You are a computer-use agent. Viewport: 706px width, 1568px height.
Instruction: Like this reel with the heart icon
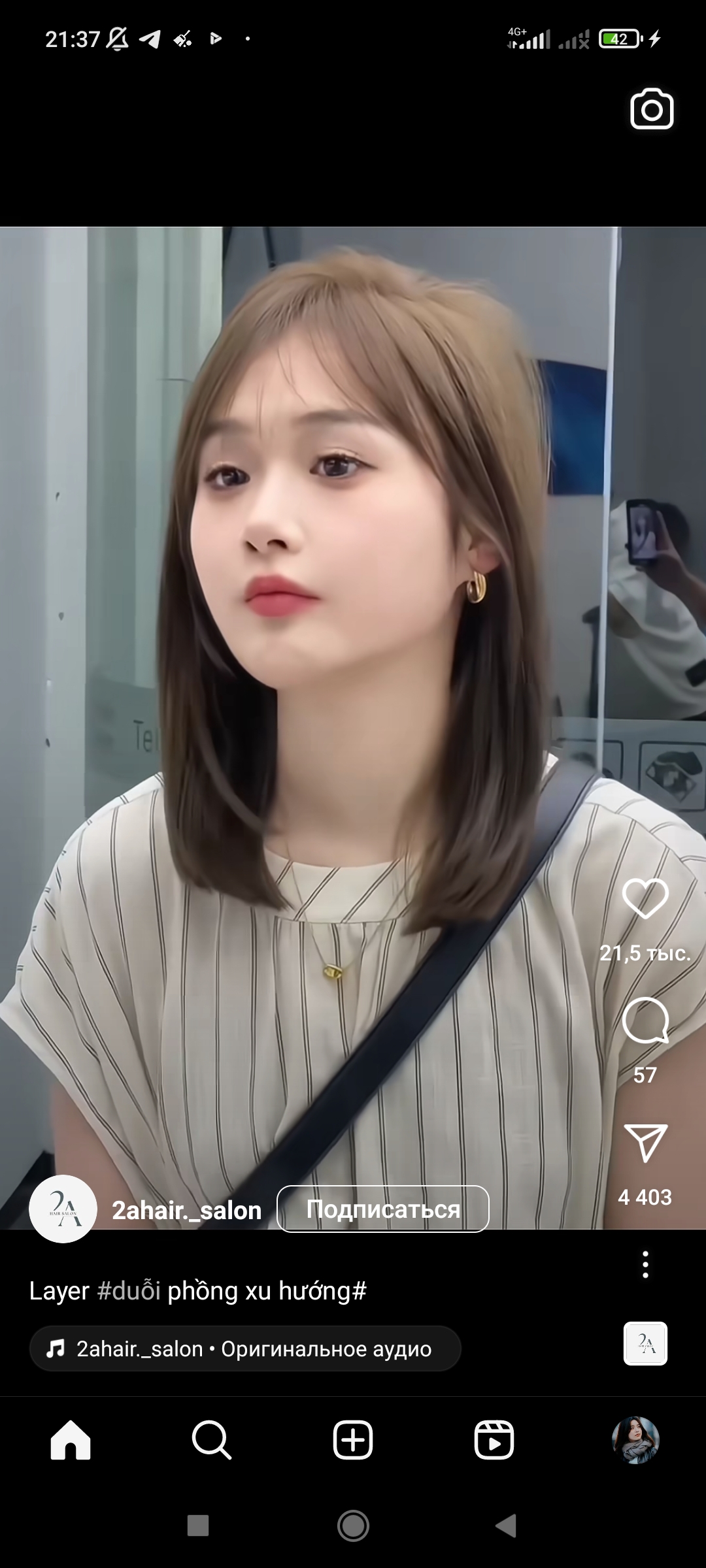coord(645,898)
